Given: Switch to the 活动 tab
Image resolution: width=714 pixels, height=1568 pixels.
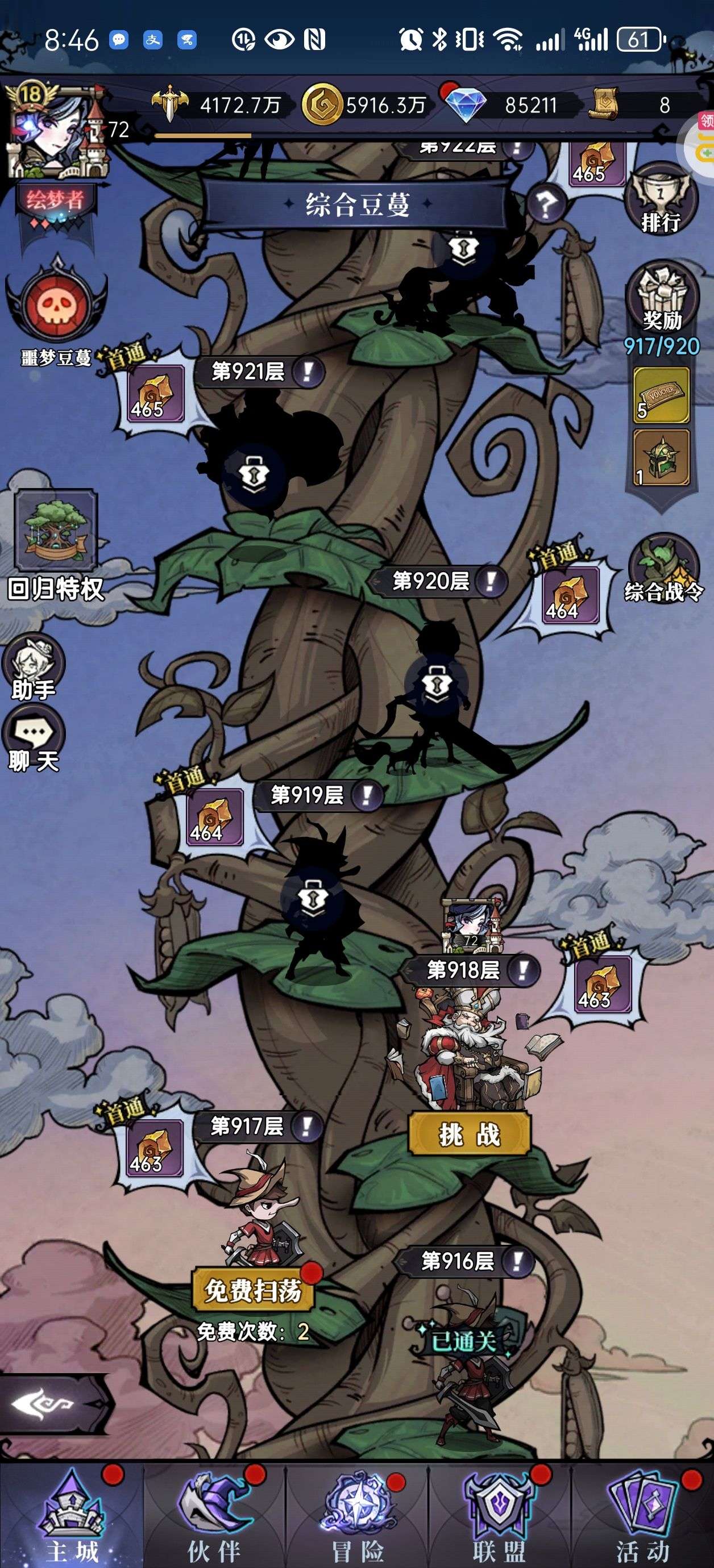Looking at the screenshot, I should (642, 1516).
